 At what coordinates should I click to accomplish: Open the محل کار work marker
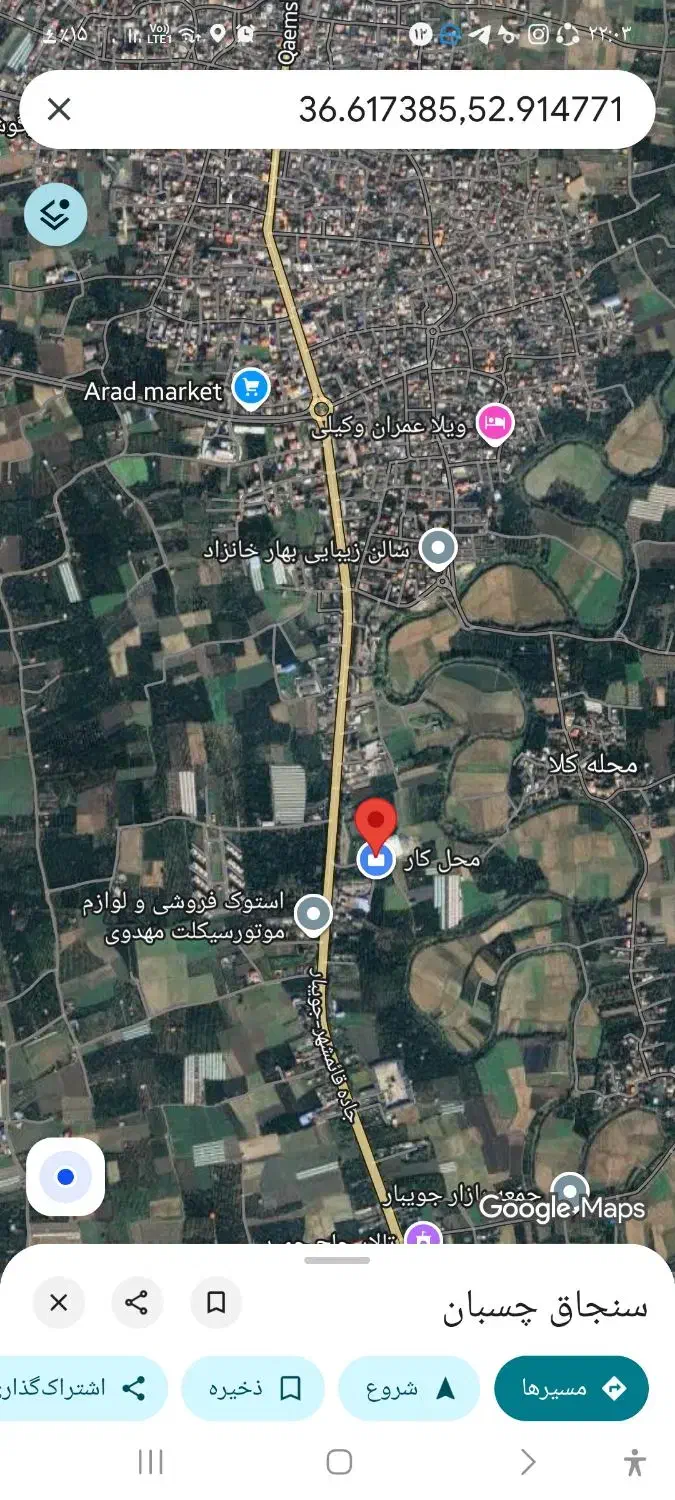[377, 858]
